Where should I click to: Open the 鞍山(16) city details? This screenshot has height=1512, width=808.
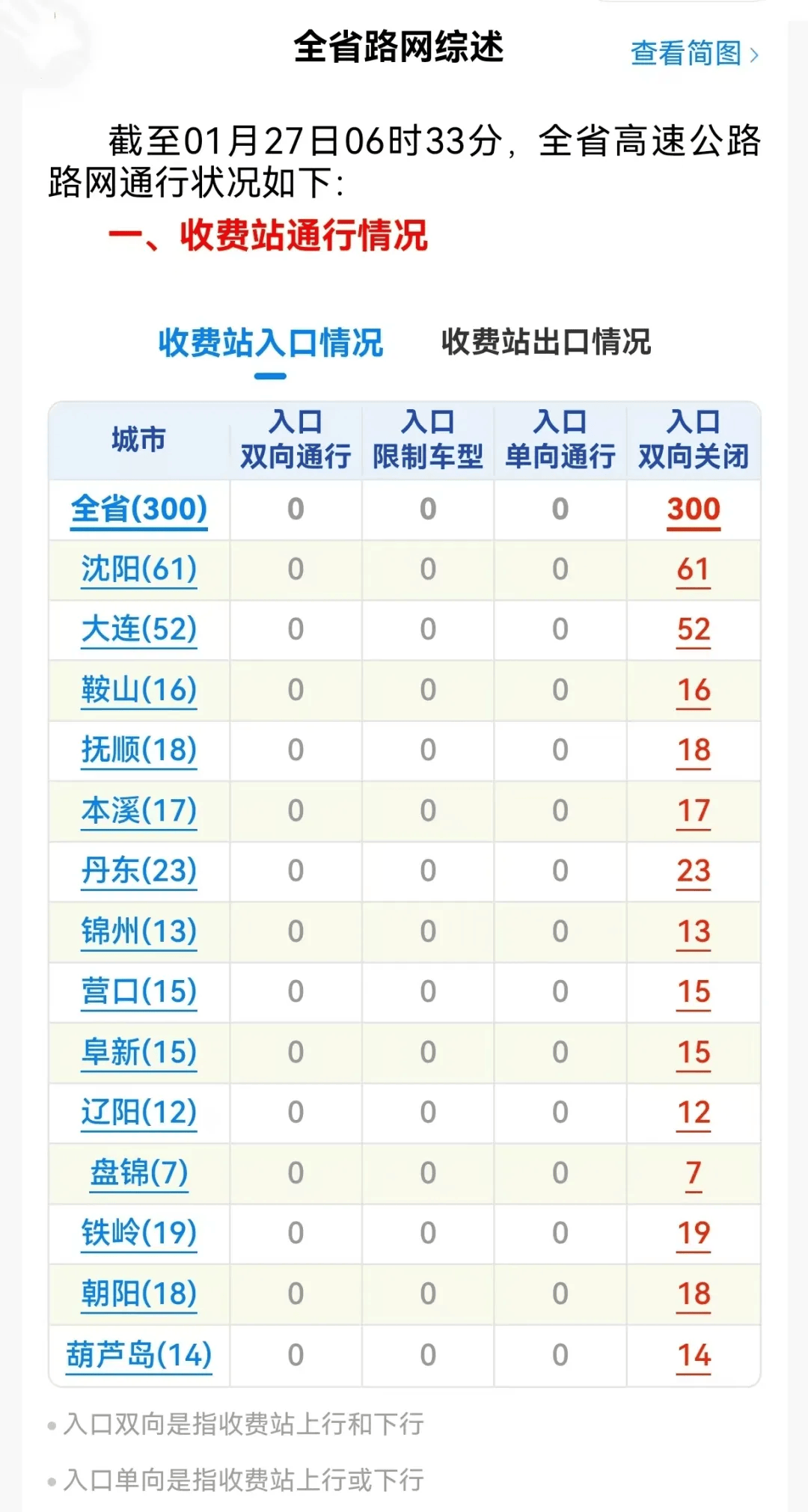[x=138, y=691]
